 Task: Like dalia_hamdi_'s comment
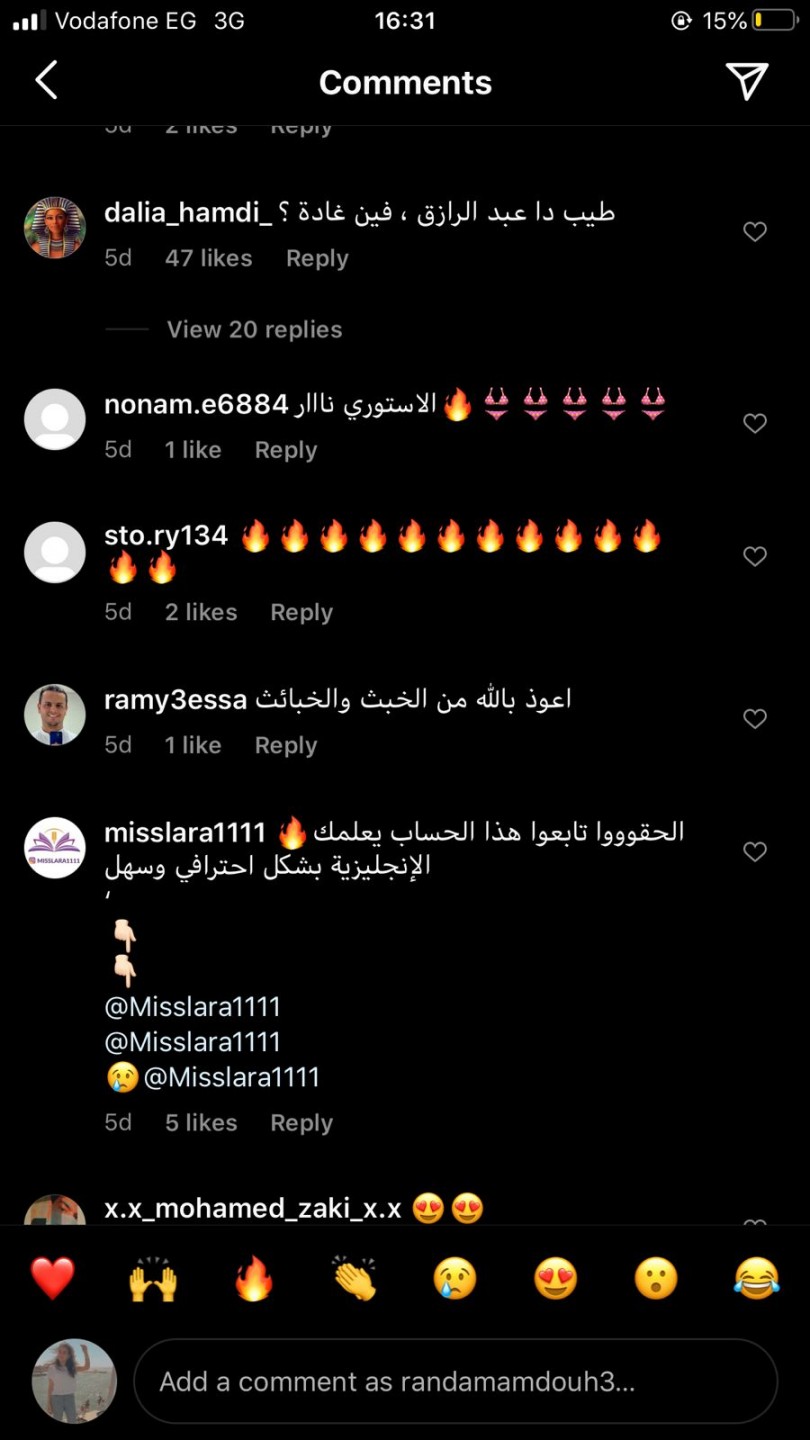coord(755,232)
